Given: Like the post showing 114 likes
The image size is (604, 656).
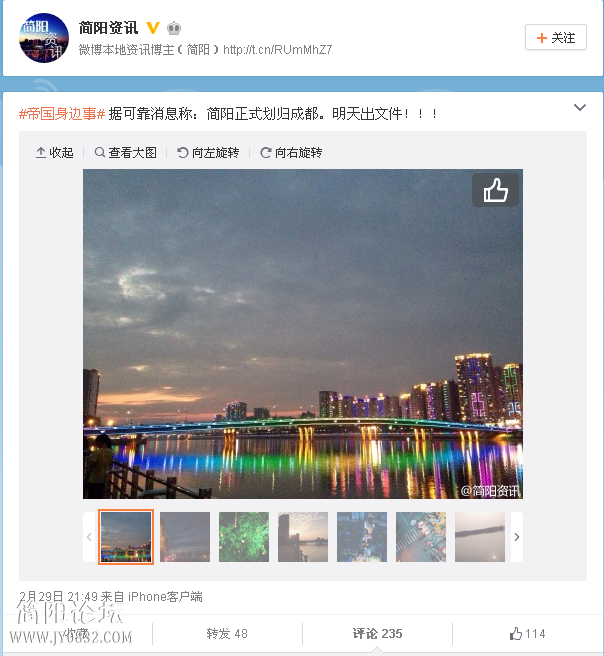Looking at the screenshot, I should (527, 633).
